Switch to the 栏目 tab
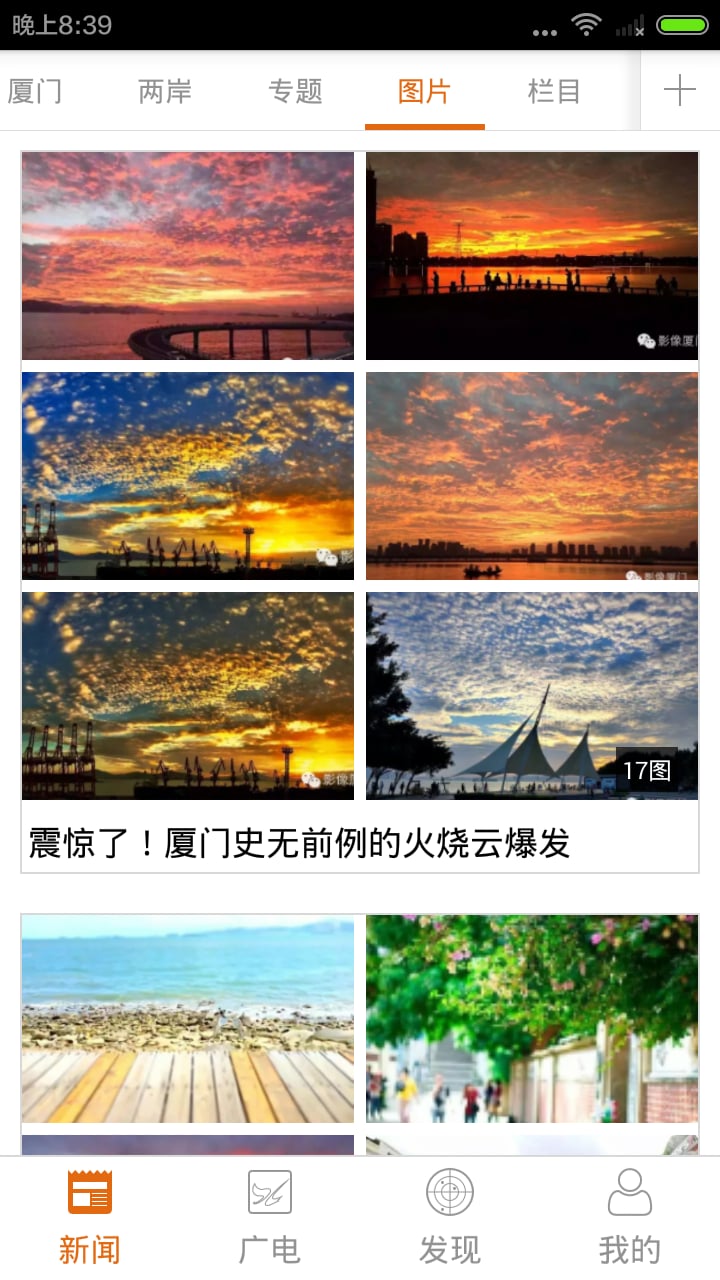Viewport: 720px width, 1280px height. click(x=556, y=91)
